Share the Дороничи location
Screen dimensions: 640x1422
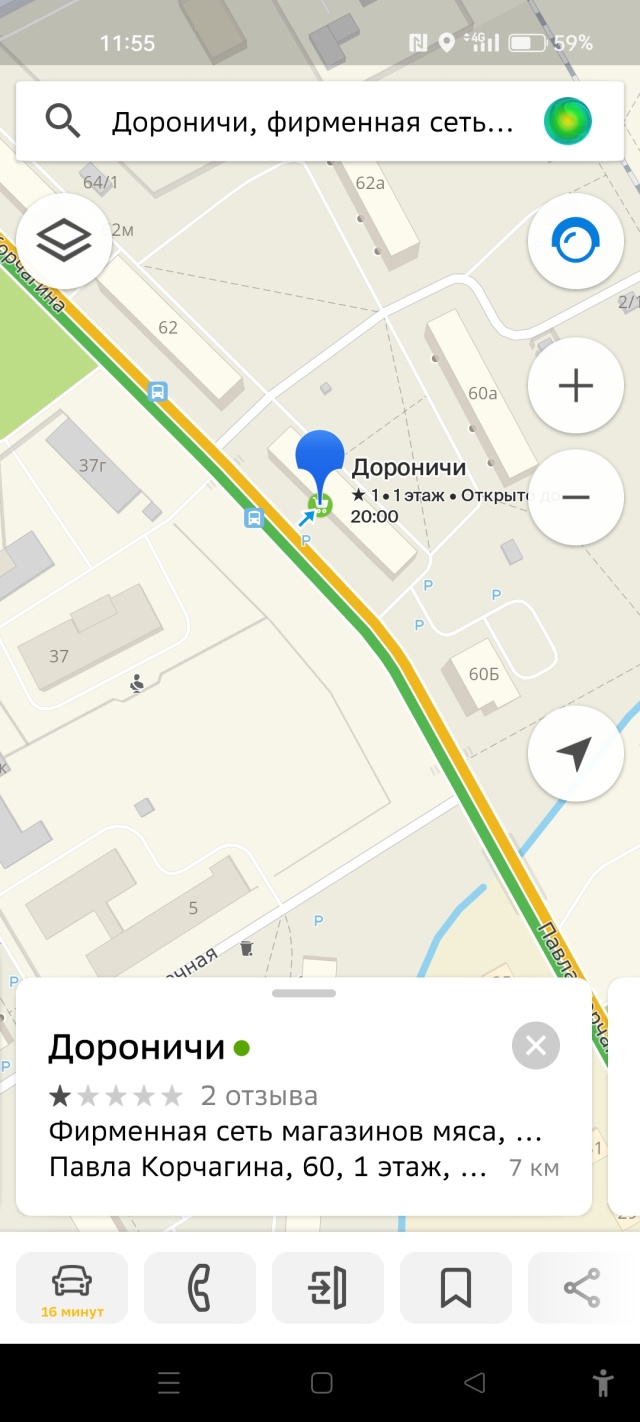582,1288
